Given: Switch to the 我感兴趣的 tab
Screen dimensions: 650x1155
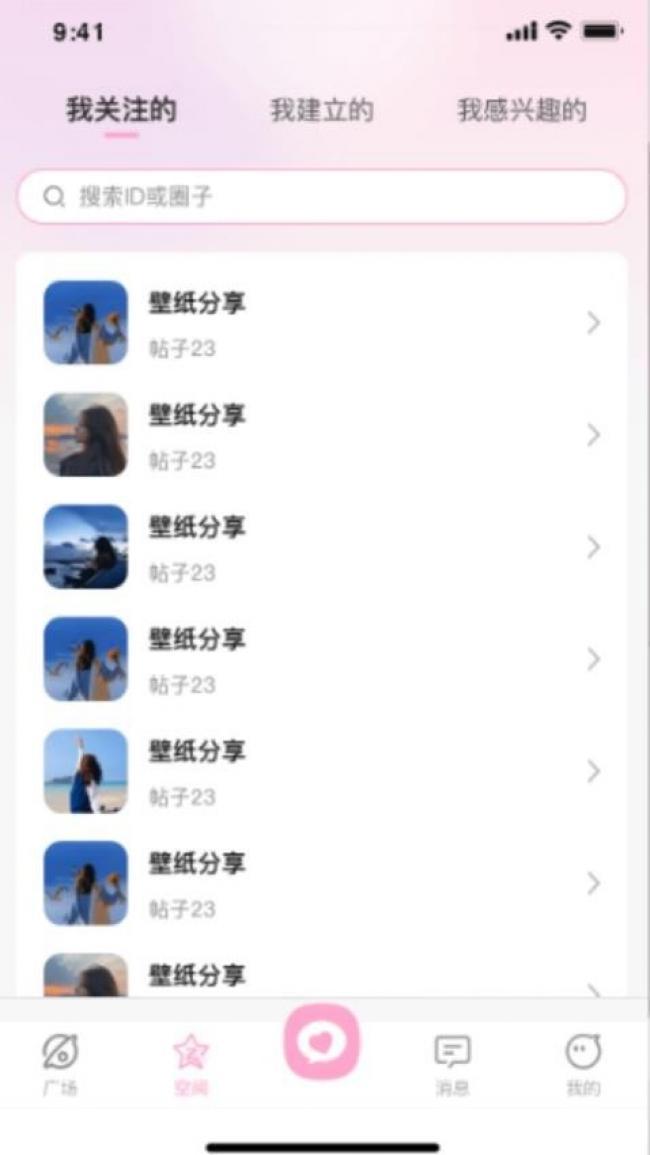Looking at the screenshot, I should tap(522, 110).
